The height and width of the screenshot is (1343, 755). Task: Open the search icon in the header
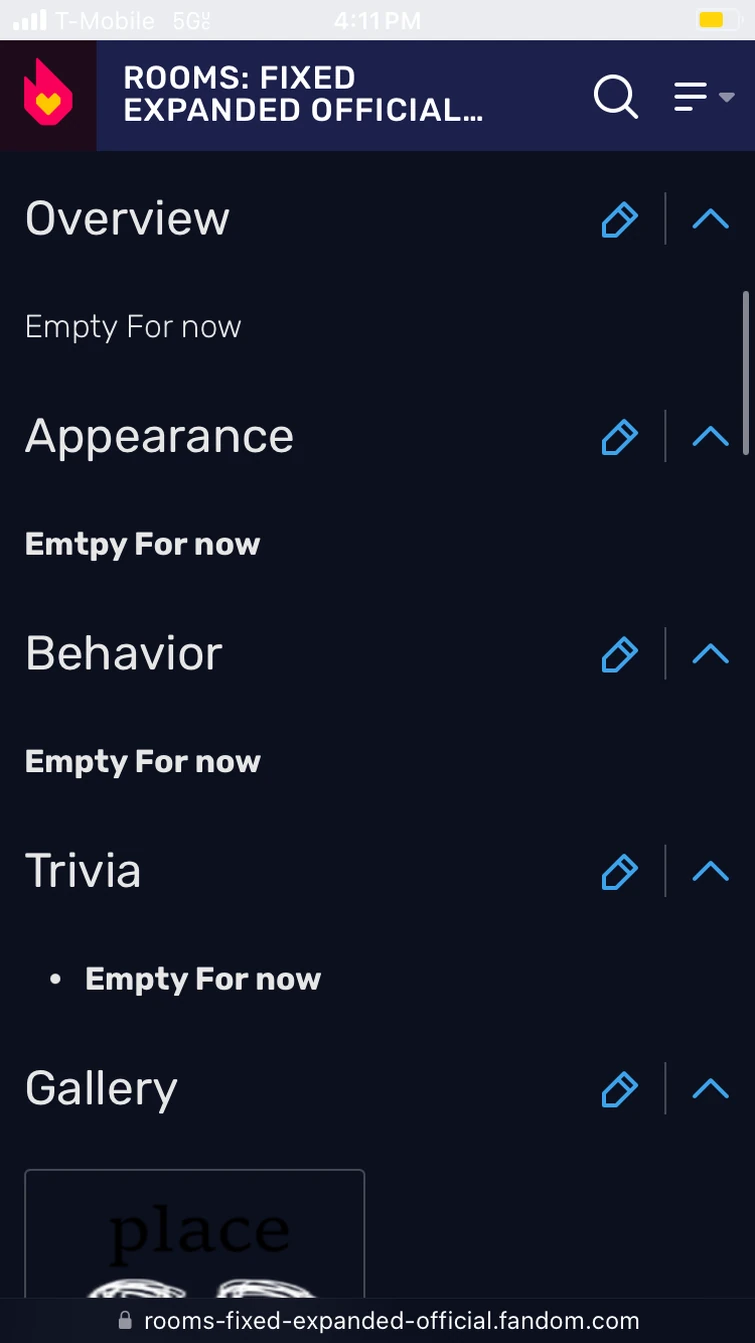point(616,96)
